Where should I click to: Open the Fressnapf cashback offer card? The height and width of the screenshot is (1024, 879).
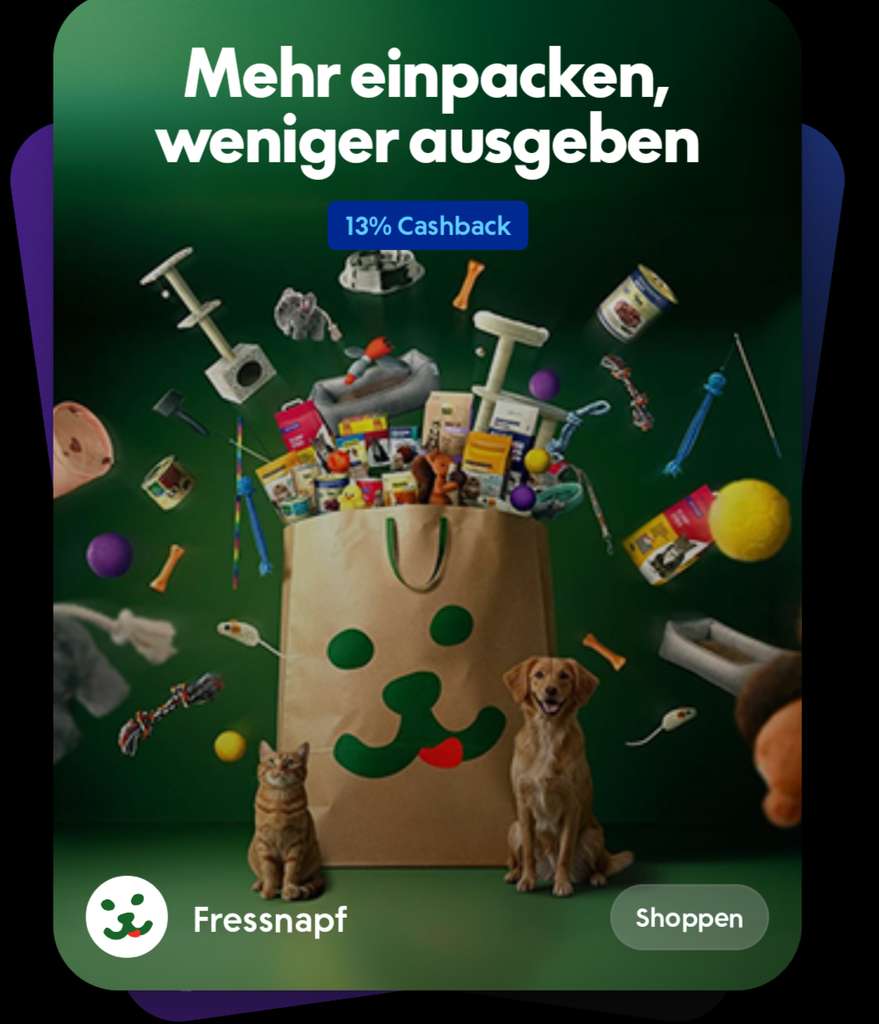coord(428,494)
